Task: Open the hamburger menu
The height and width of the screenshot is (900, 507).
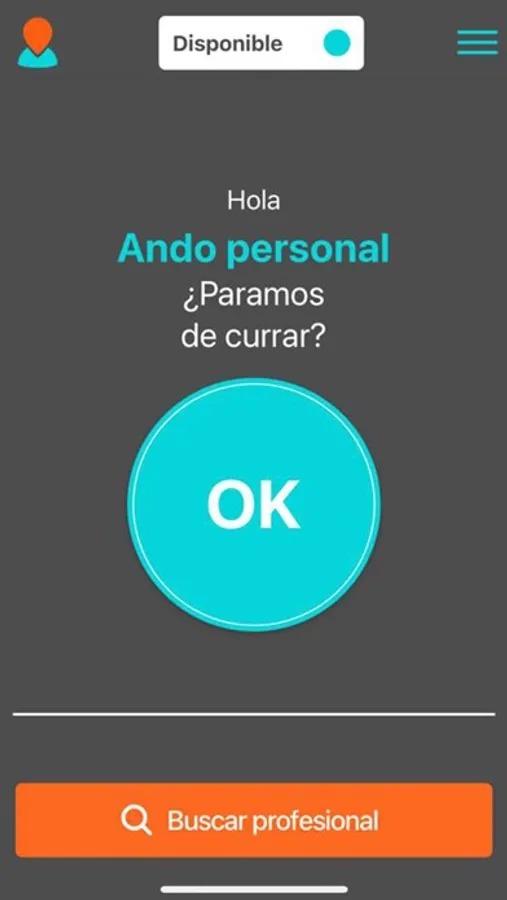Action: [x=477, y=42]
